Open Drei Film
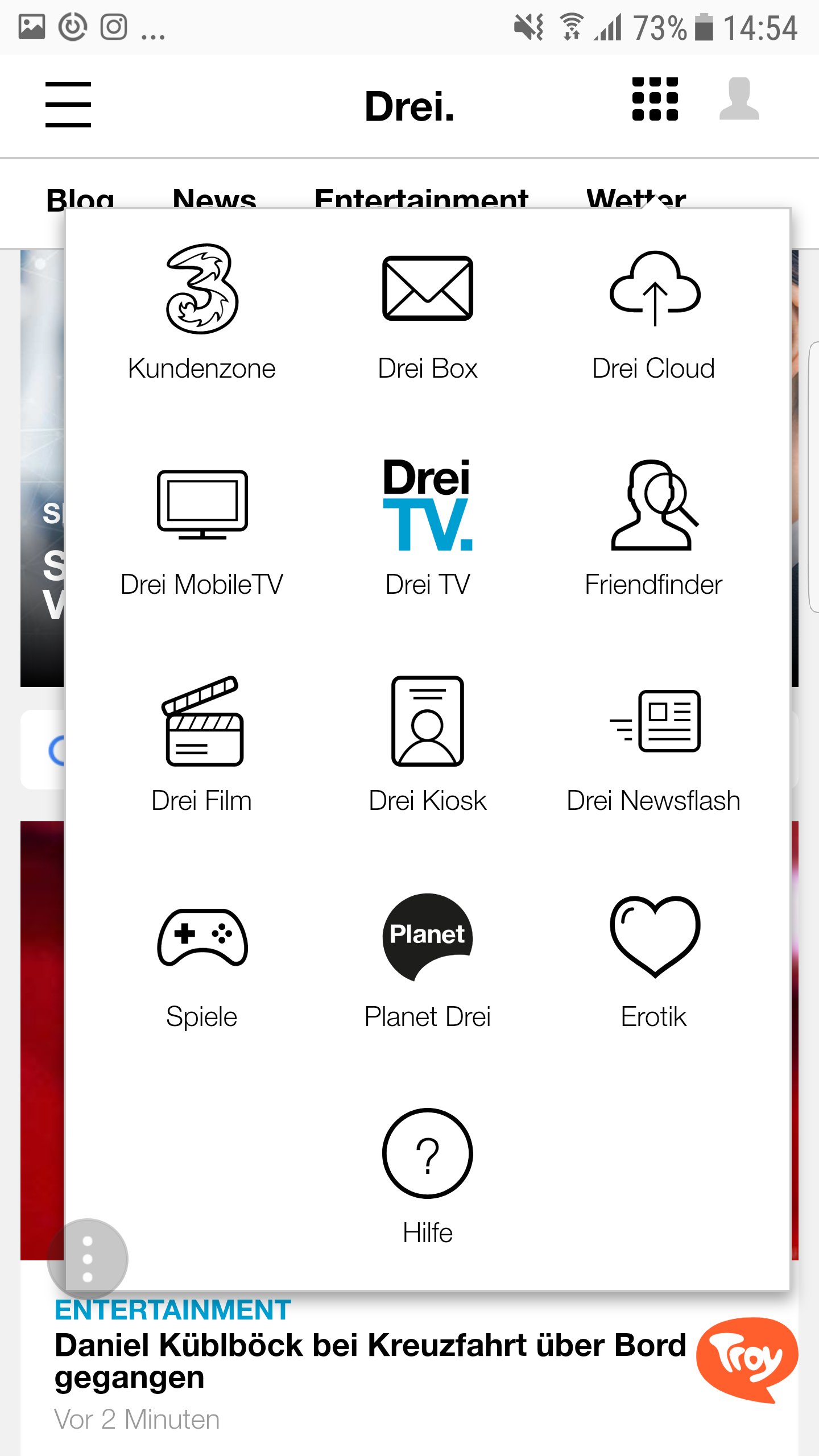Image resolution: width=819 pixels, height=1456 pixels. (202, 745)
